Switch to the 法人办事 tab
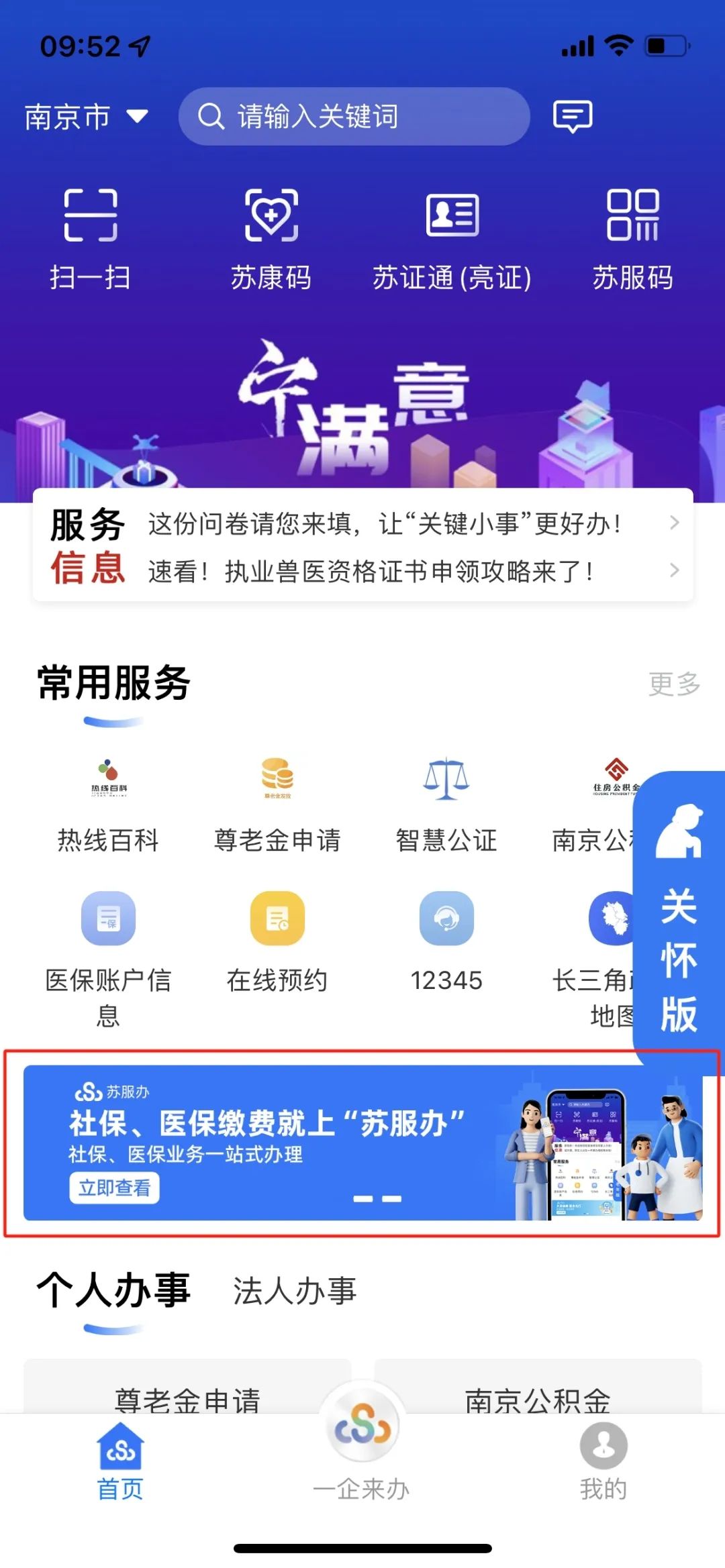The height and width of the screenshot is (1568, 725). point(294,1291)
